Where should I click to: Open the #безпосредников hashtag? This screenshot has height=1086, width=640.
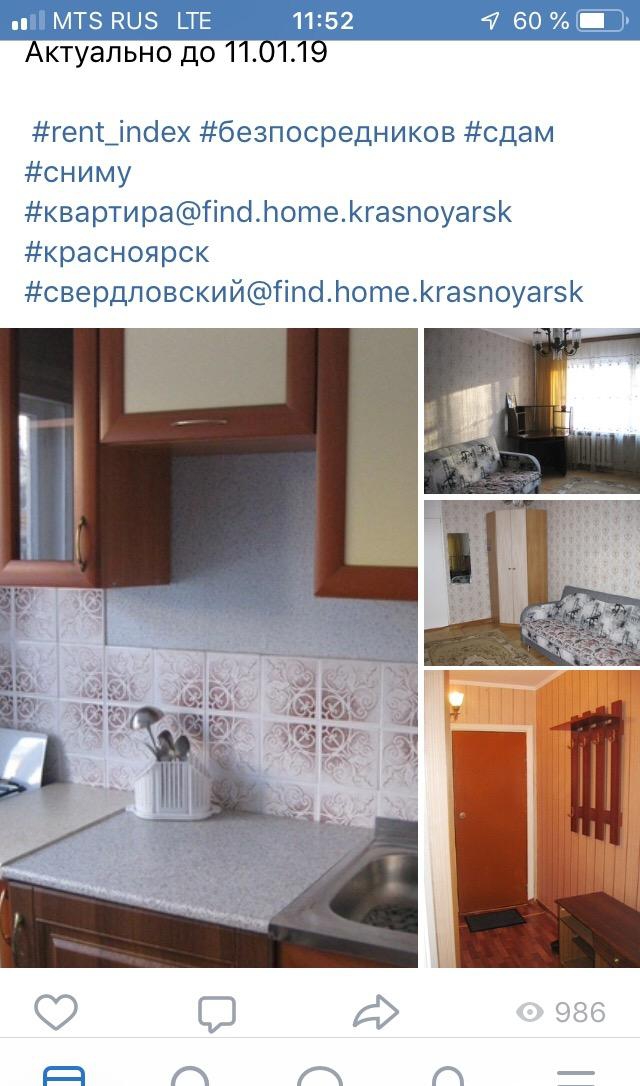327,132
